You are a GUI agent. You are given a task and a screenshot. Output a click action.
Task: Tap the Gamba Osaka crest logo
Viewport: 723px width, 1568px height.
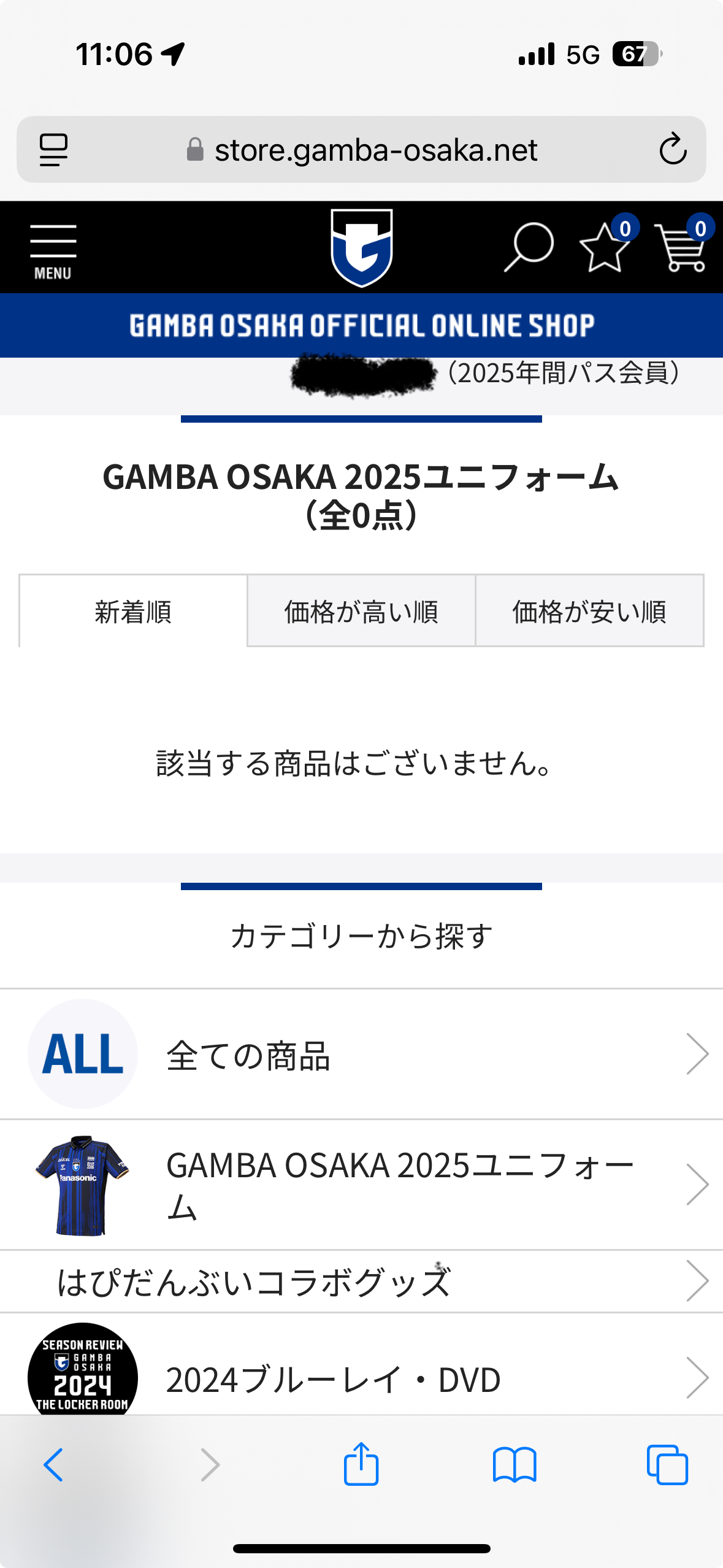362,247
